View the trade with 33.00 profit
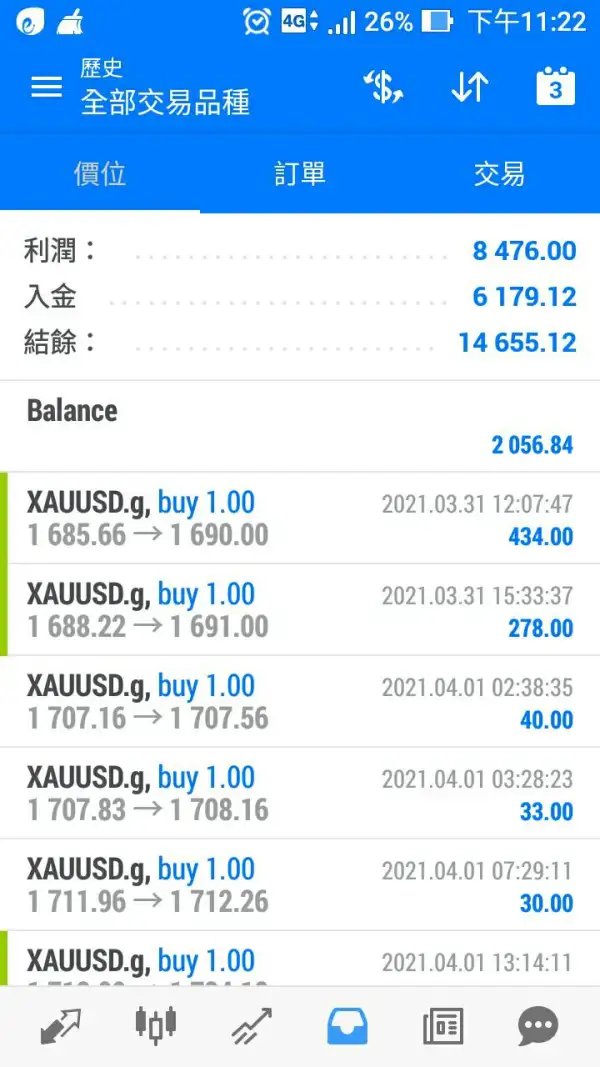This screenshot has width=600, height=1067. click(x=300, y=793)
